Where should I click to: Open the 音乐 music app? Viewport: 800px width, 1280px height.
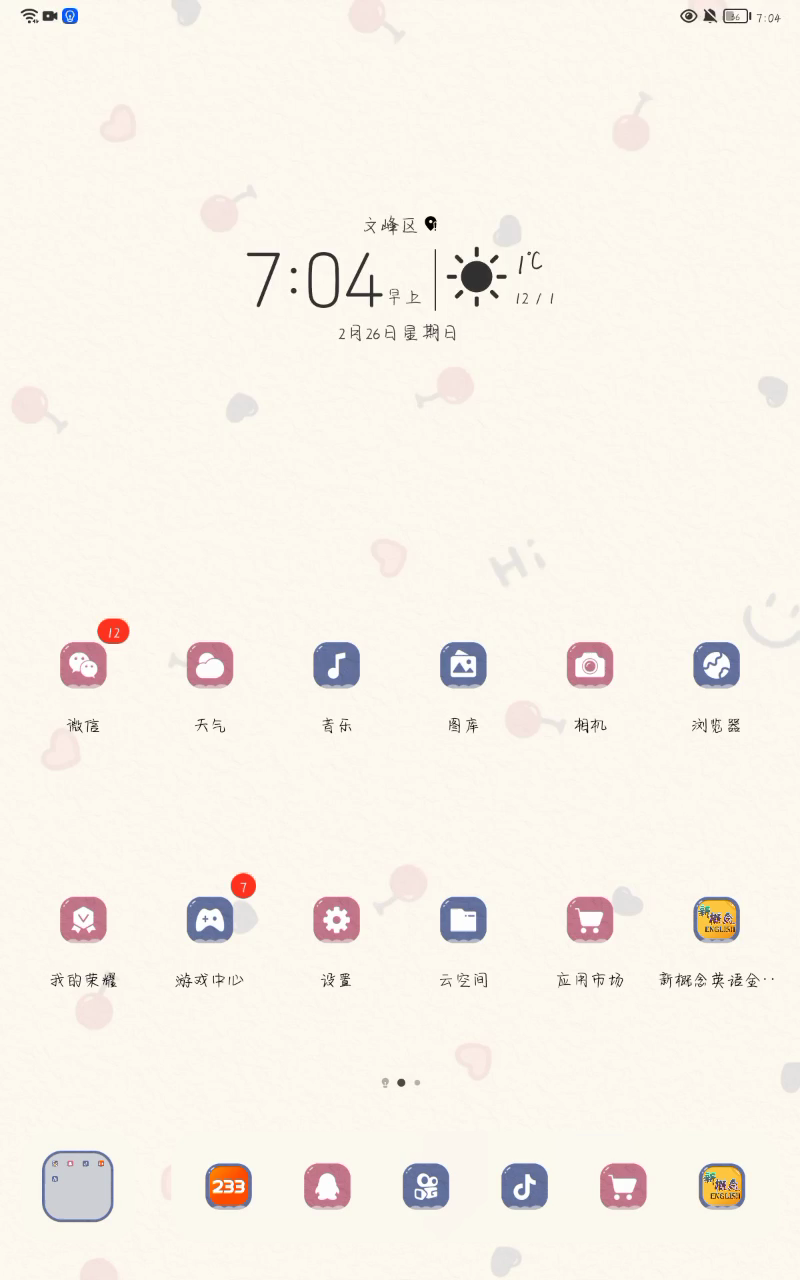pyautogui.click(x=337, y=666)
